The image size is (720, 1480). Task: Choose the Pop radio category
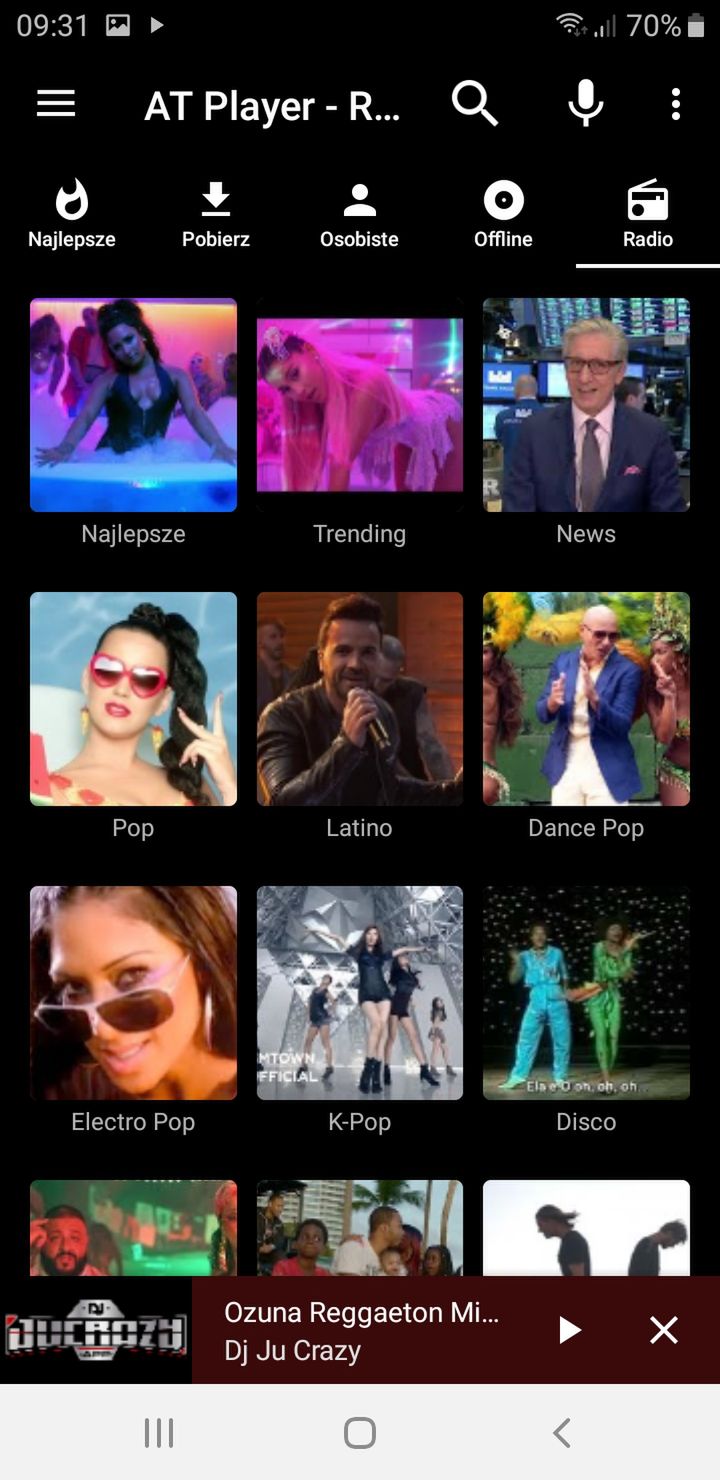[x=133, y=716]
